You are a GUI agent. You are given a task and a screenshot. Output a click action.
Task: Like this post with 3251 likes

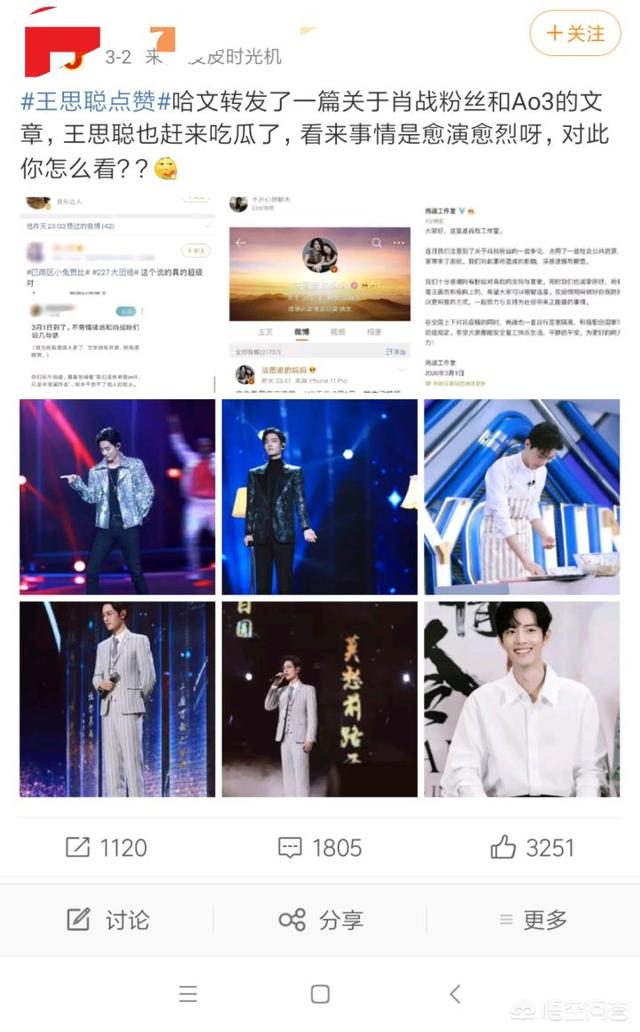pos(532,848)
